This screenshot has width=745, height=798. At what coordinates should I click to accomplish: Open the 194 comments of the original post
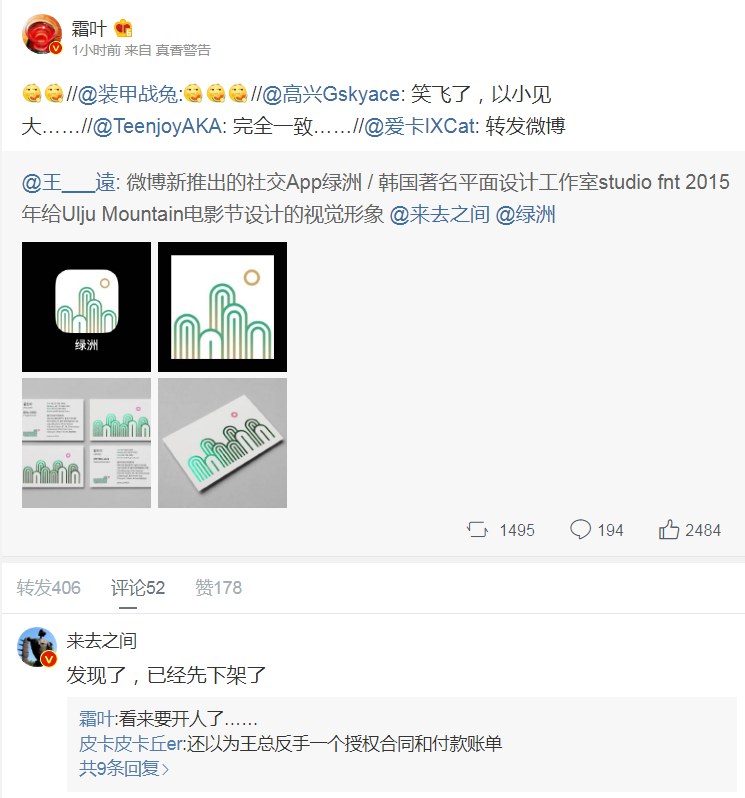[597, 530]
